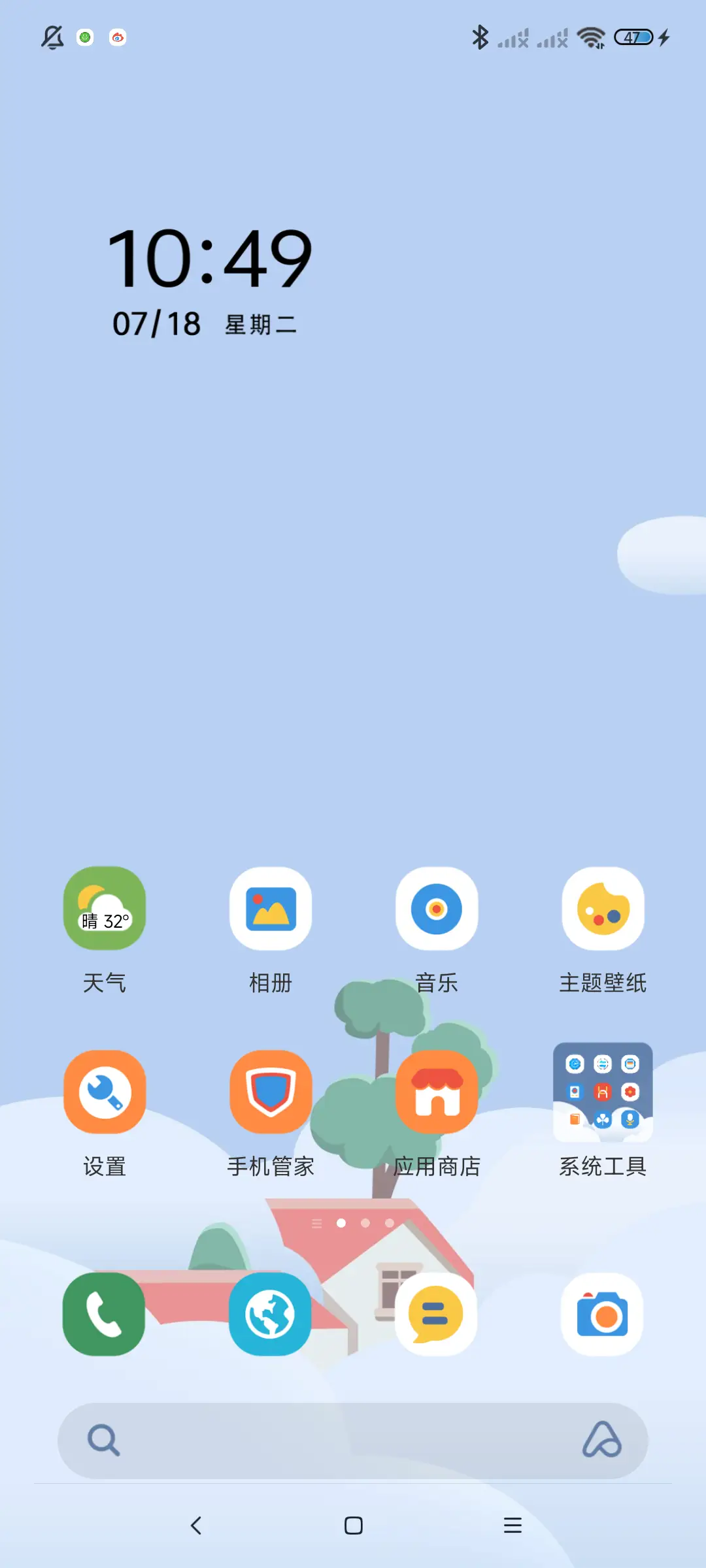Image resolution: width=706 pixels, height=1568 pixels.
Task: Open the Messages app in the dock
Action: point(437,1314)
